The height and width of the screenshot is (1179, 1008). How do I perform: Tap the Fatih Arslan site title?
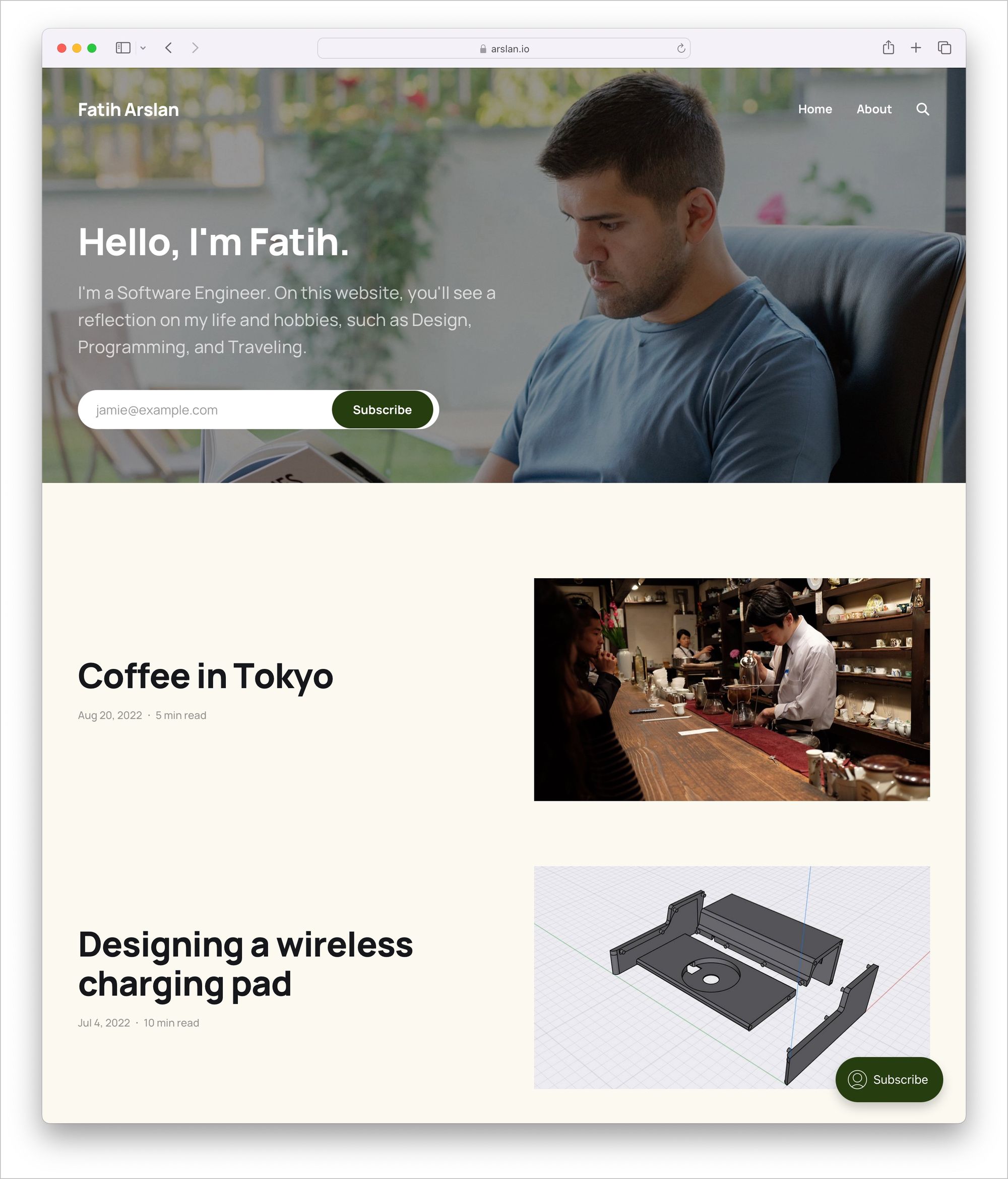coord(129,110)
